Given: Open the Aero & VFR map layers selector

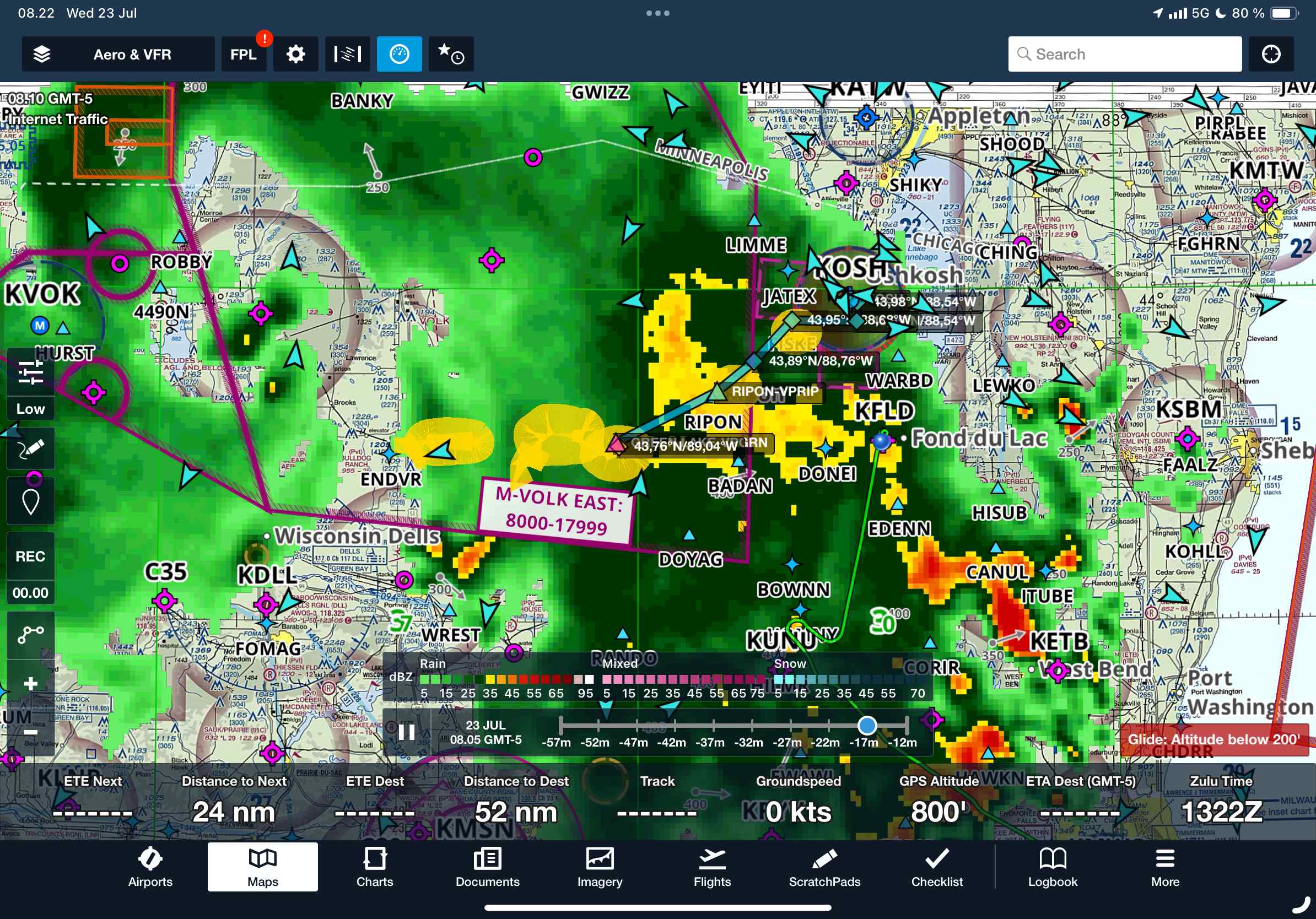Looking at the screenshot, I should point(117,55).
